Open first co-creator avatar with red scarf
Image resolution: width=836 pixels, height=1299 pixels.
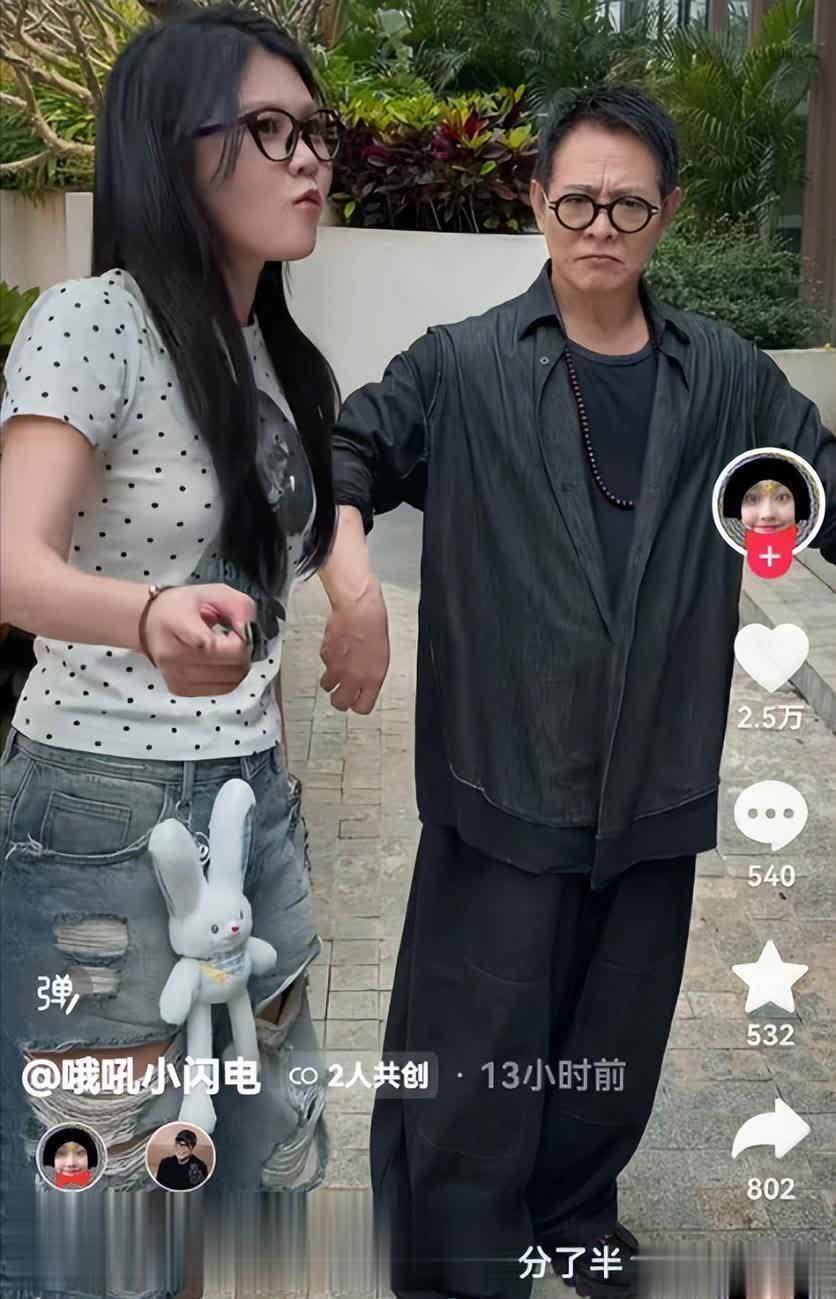click(71, 1157)
